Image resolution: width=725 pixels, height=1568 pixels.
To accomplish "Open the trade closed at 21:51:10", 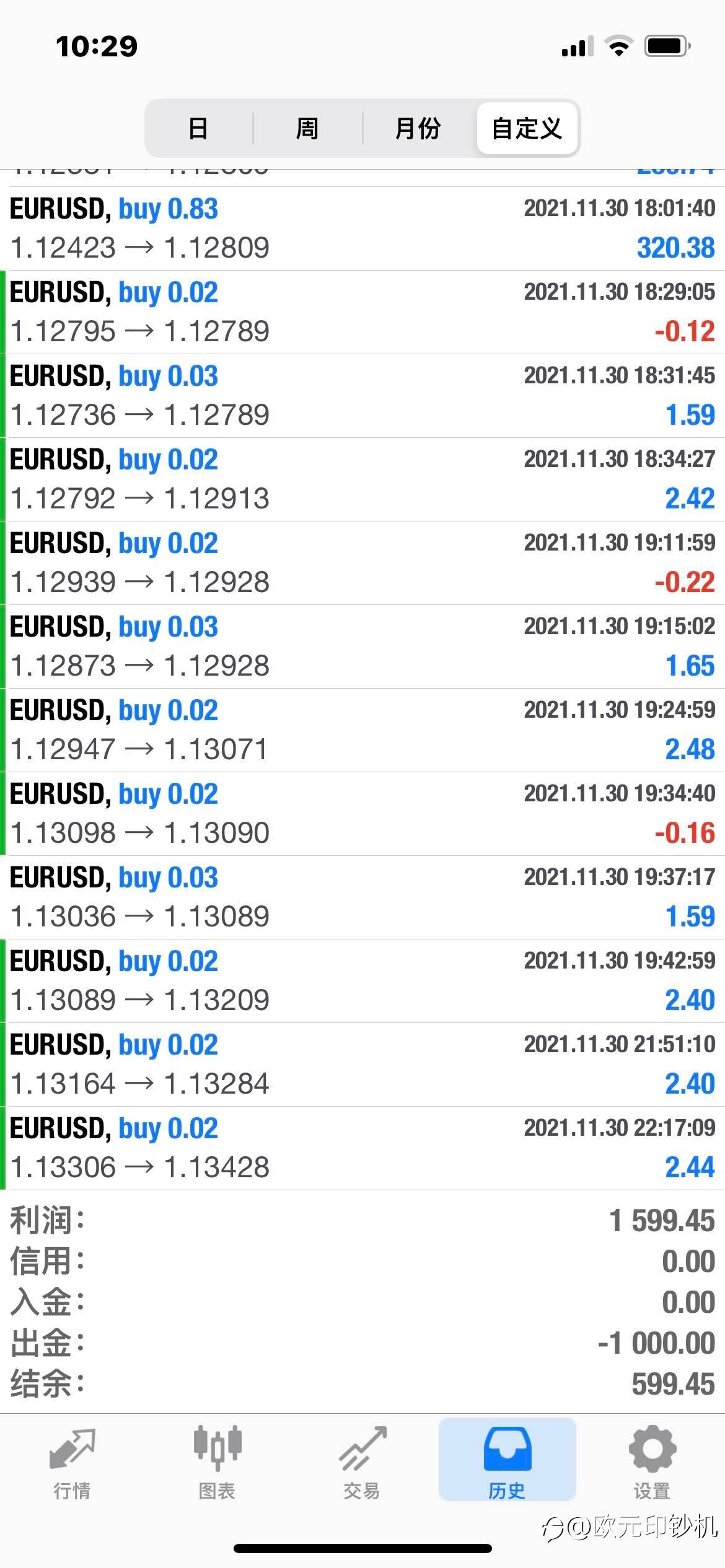I will click(x=362, y=1065).
